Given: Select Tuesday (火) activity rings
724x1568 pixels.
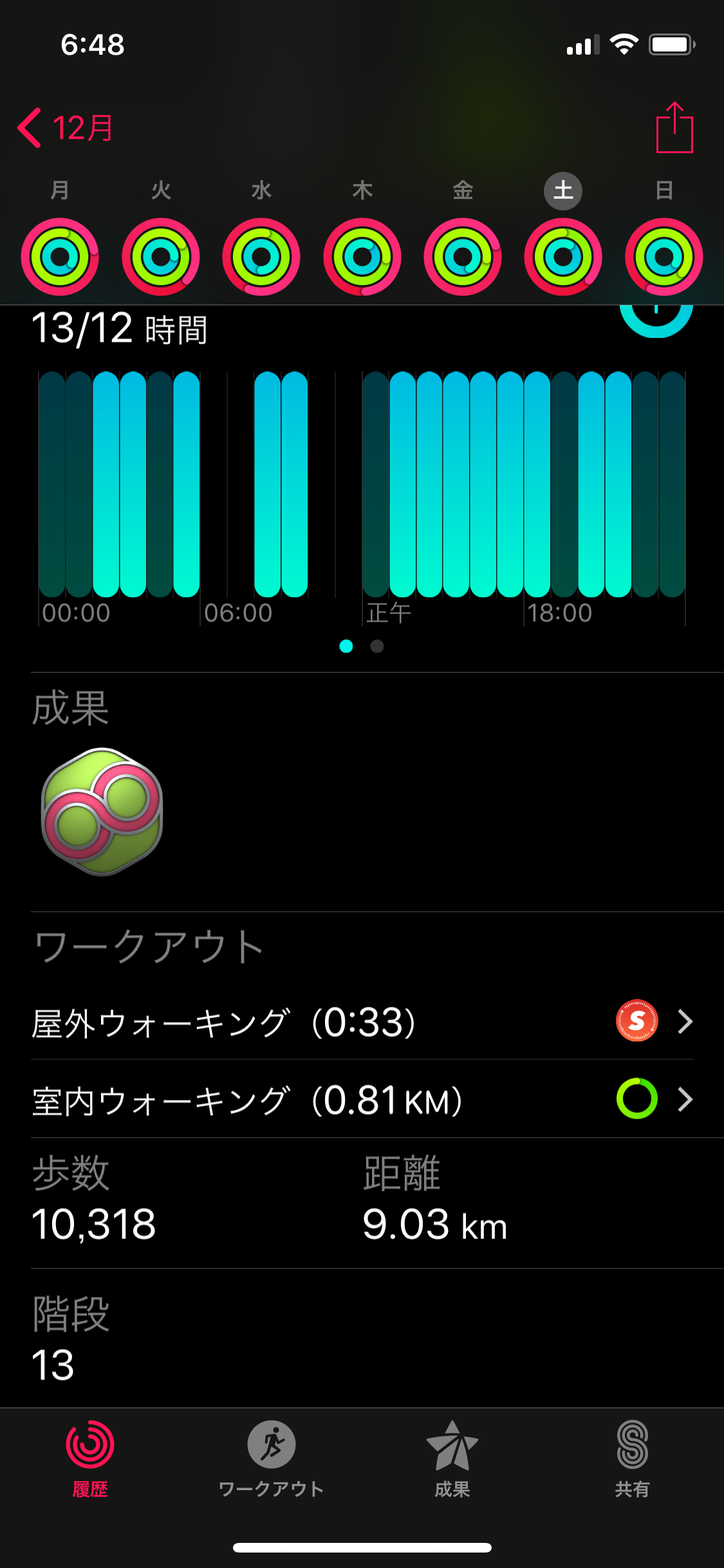Looking at the screenshot, I should tap(161, 257).
